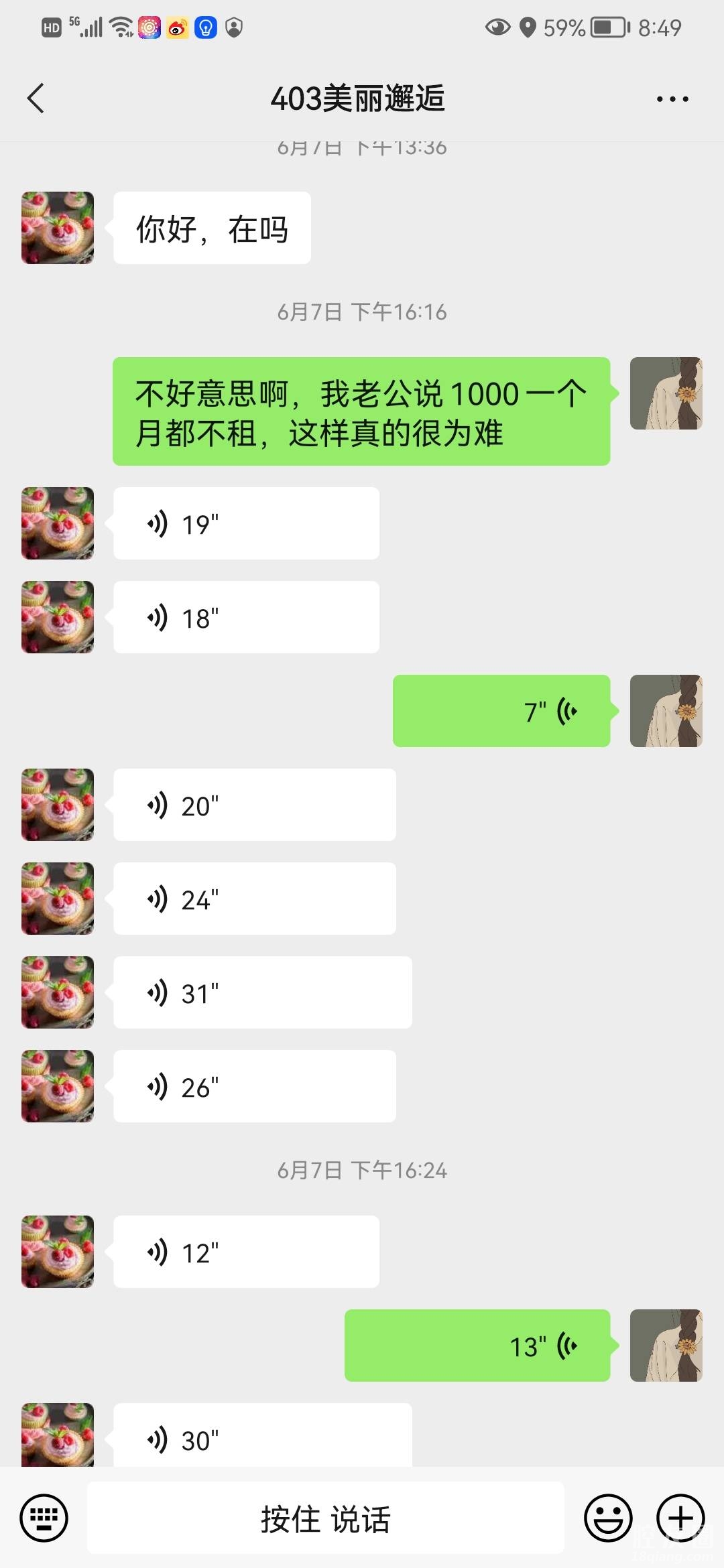724x1568 pixels.
Task: Play the 31" voice message
Action: (262, 992)
